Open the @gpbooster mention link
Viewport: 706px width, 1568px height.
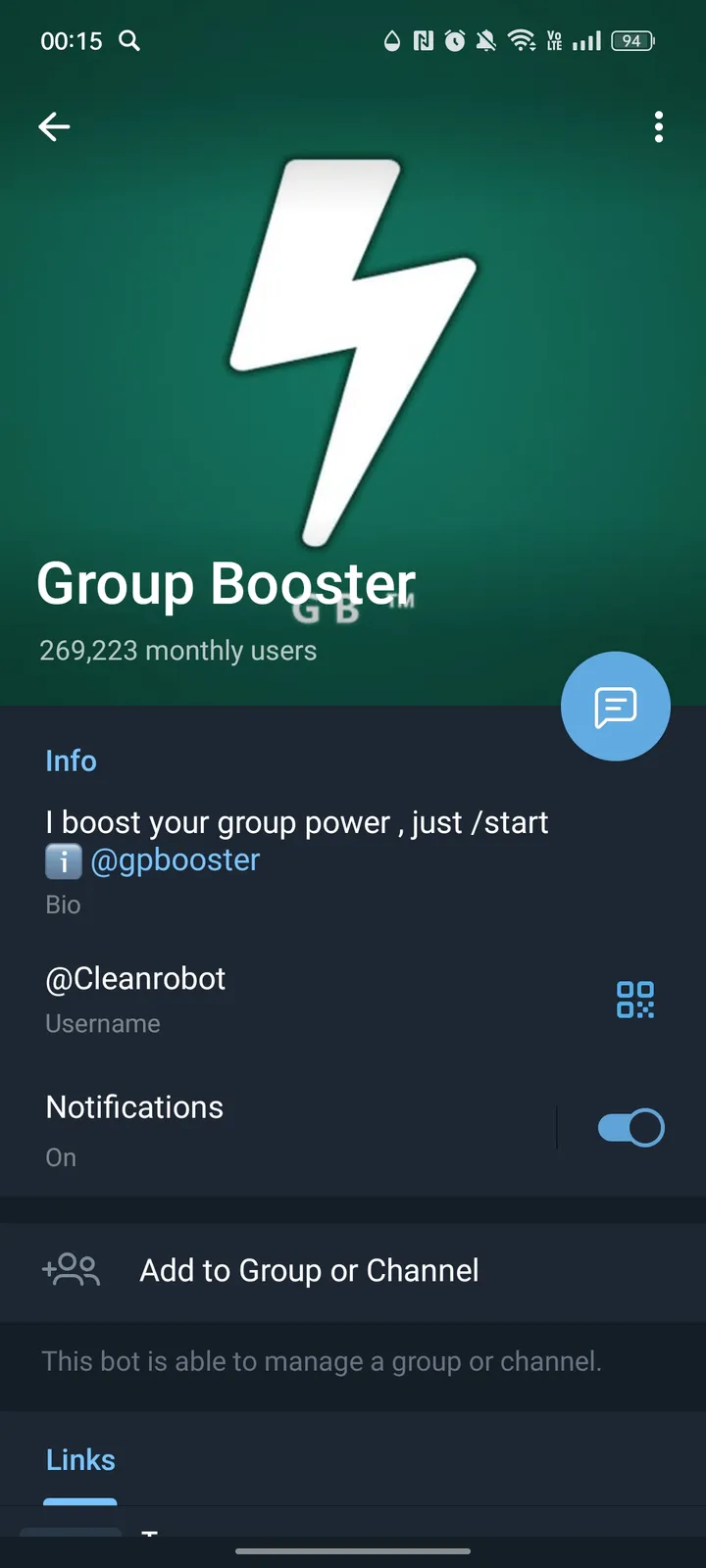coord(176,859)
